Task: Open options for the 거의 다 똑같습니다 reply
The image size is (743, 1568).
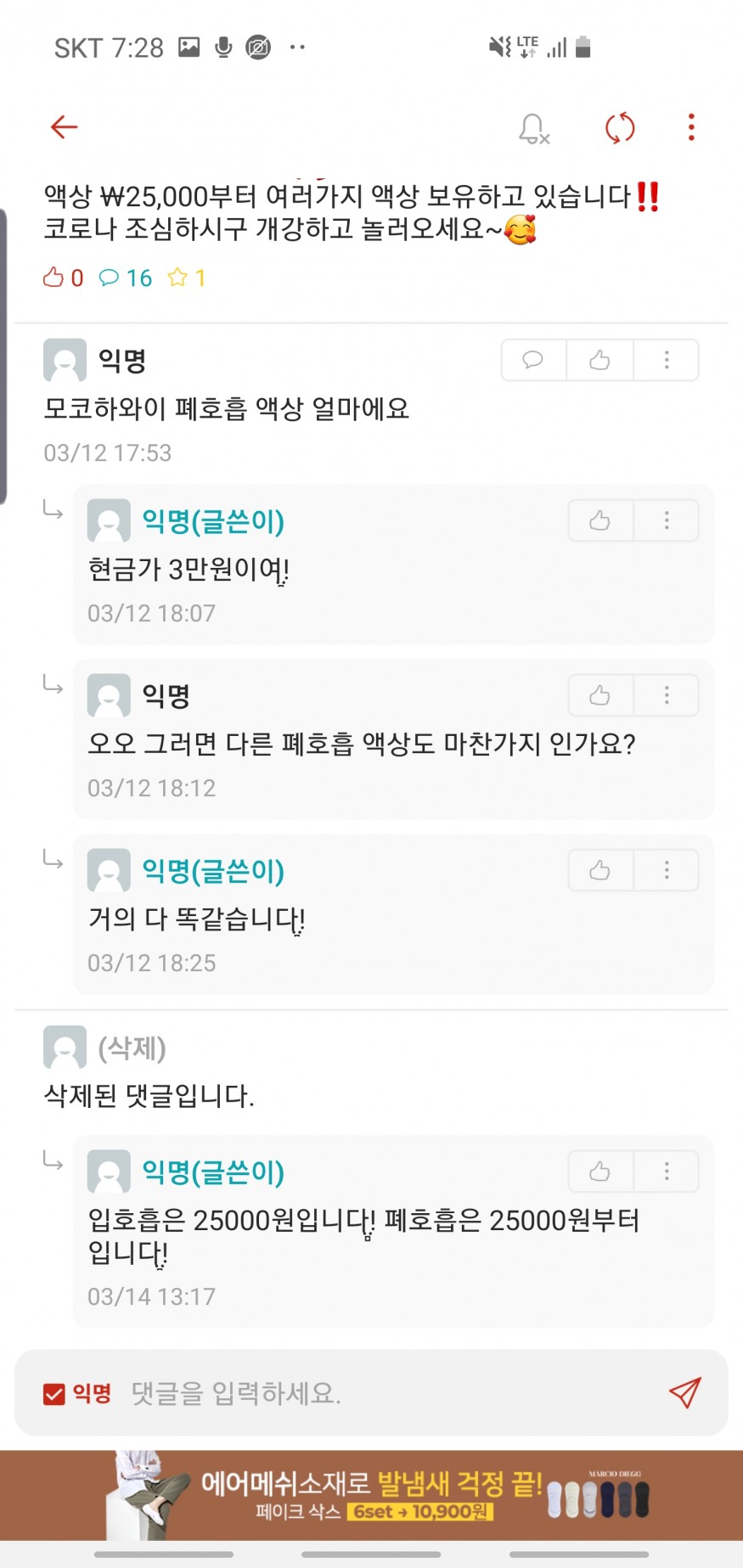Action: pos(667,870)
